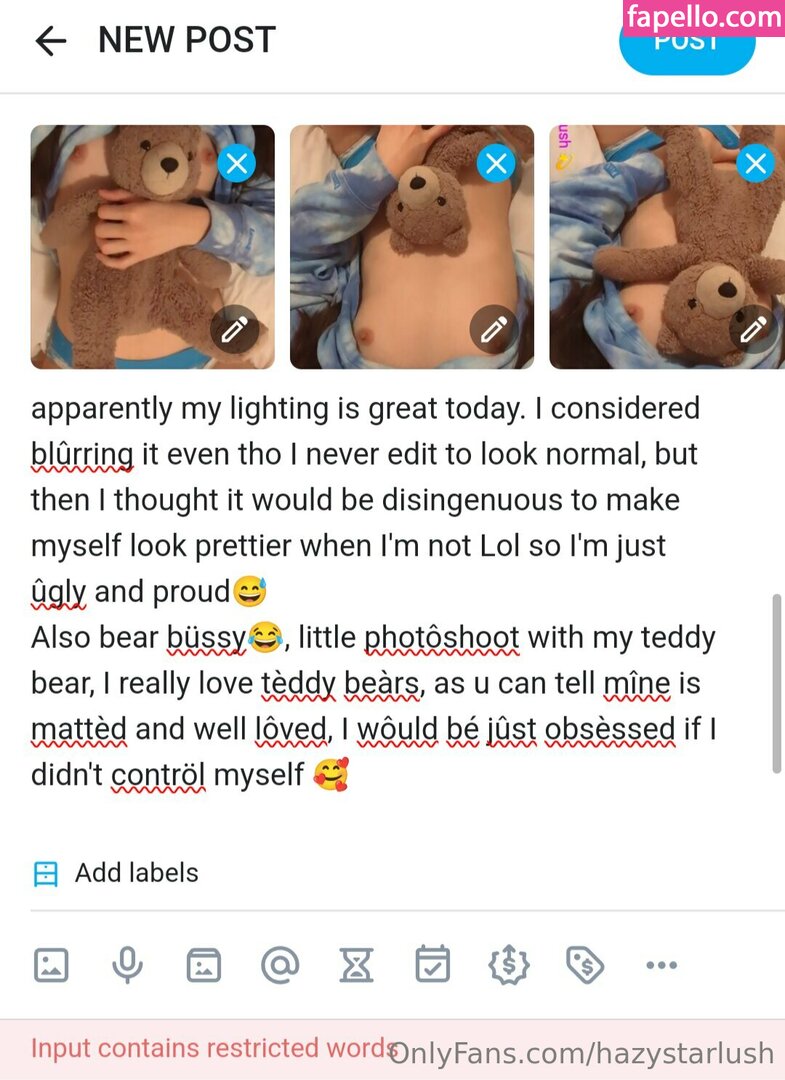
Task: Attach an image from the gallery icon
Action: pyautogui.click(x=51, y=965)
